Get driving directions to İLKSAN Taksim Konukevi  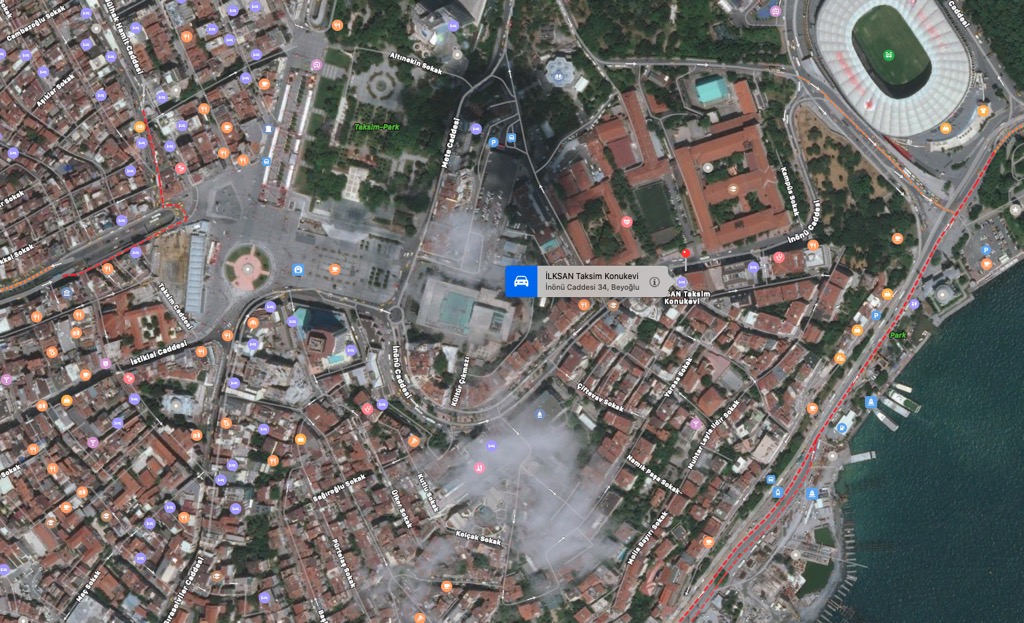(520, 281)
